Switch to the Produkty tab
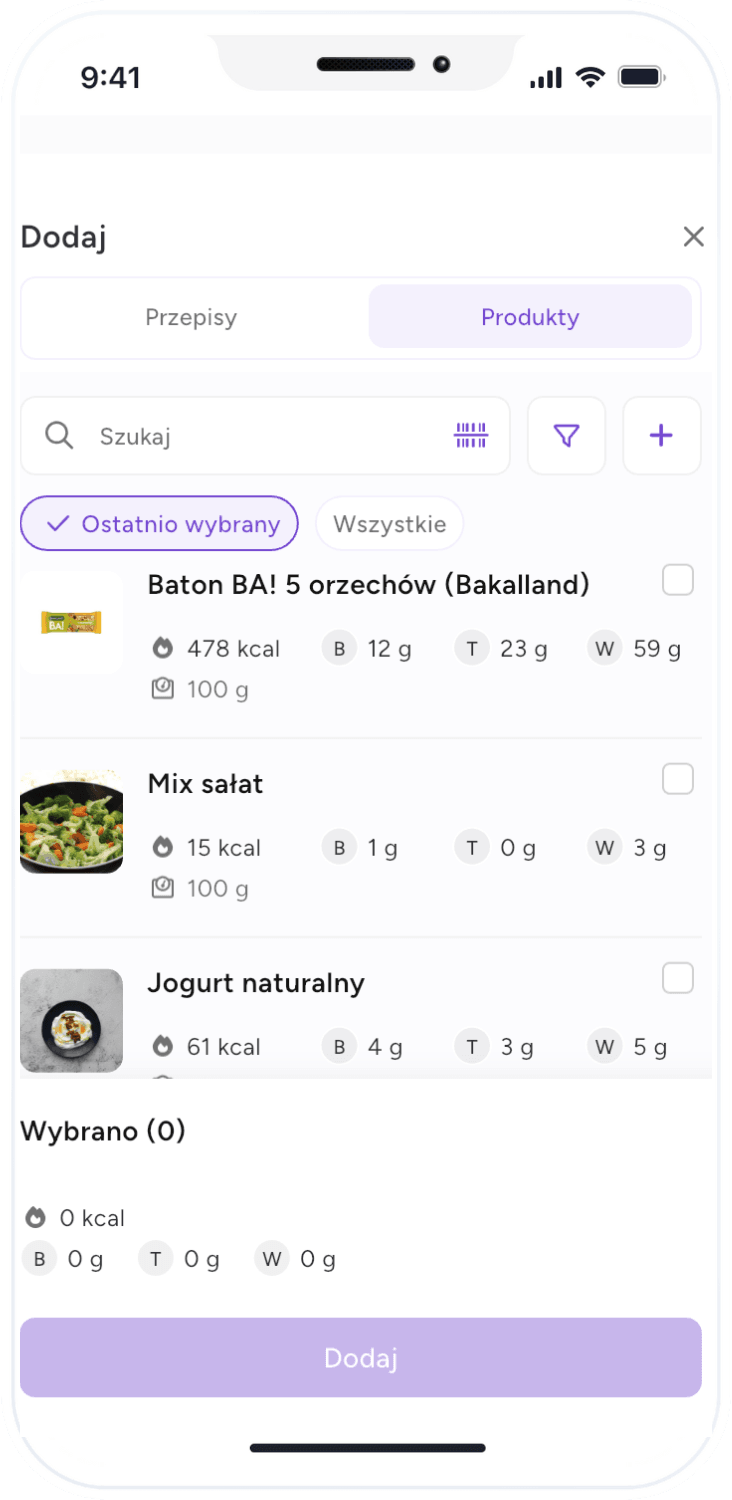732x1500 pixels. pyautogui.click(x=530, y=317)
